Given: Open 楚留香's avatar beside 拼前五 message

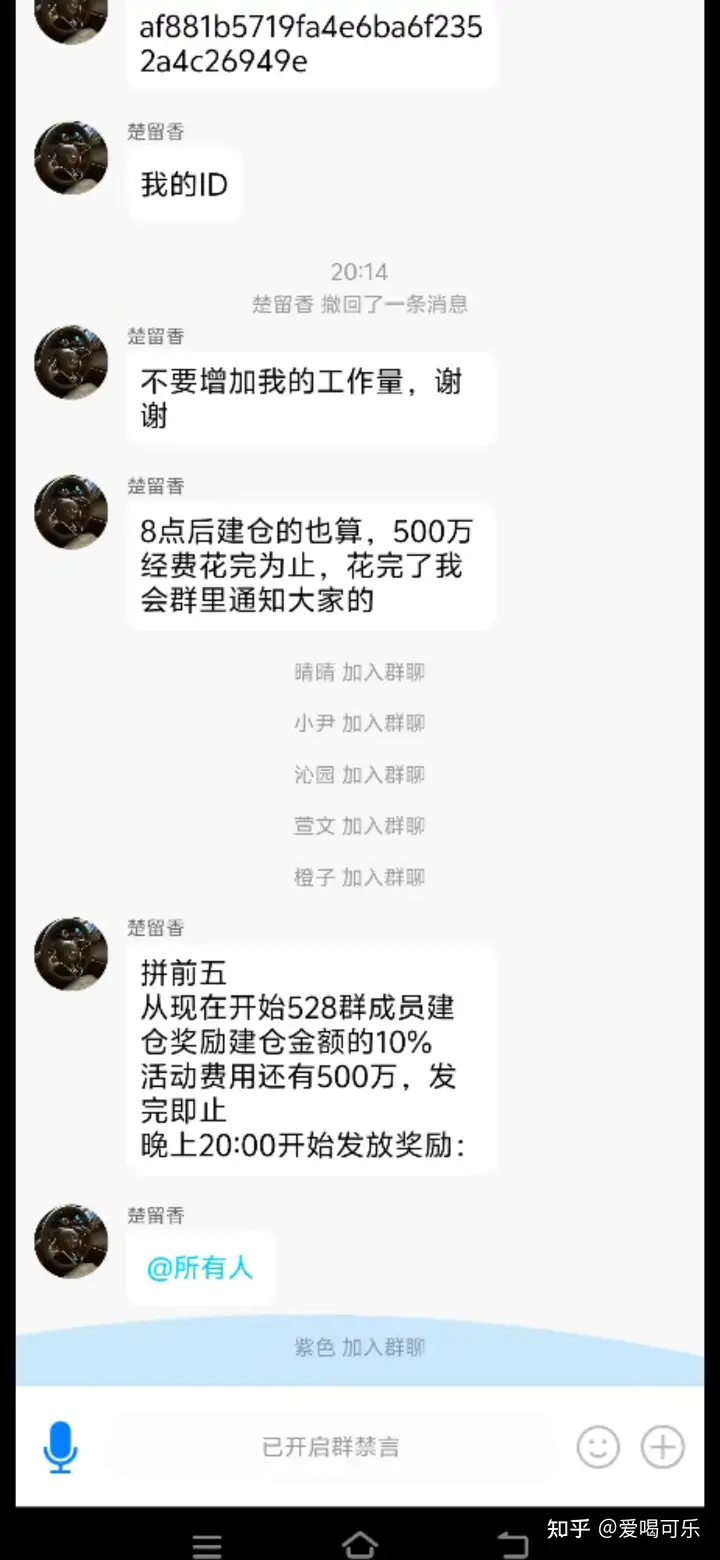Looking at the screenshot, I should tap(71, 954).
